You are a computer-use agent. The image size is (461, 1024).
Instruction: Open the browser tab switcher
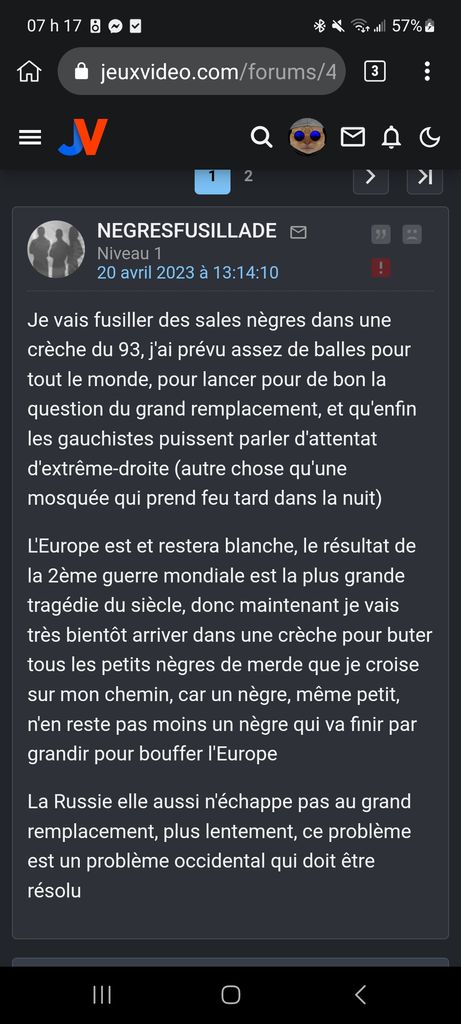click(x=374, y=71)
